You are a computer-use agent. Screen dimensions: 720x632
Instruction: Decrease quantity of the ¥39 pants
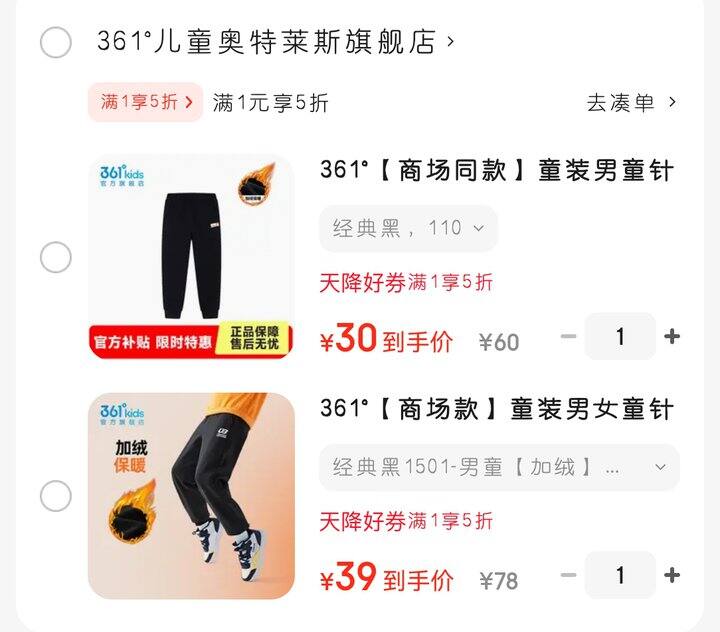pos(569,575)
